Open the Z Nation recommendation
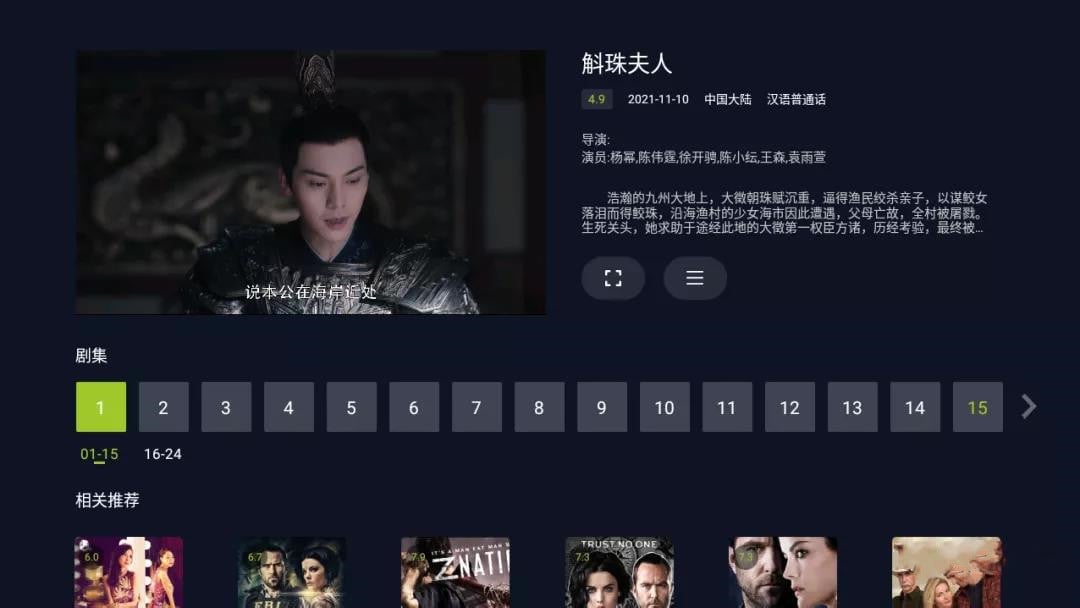The image size is (1080, 608). (455, 573)
